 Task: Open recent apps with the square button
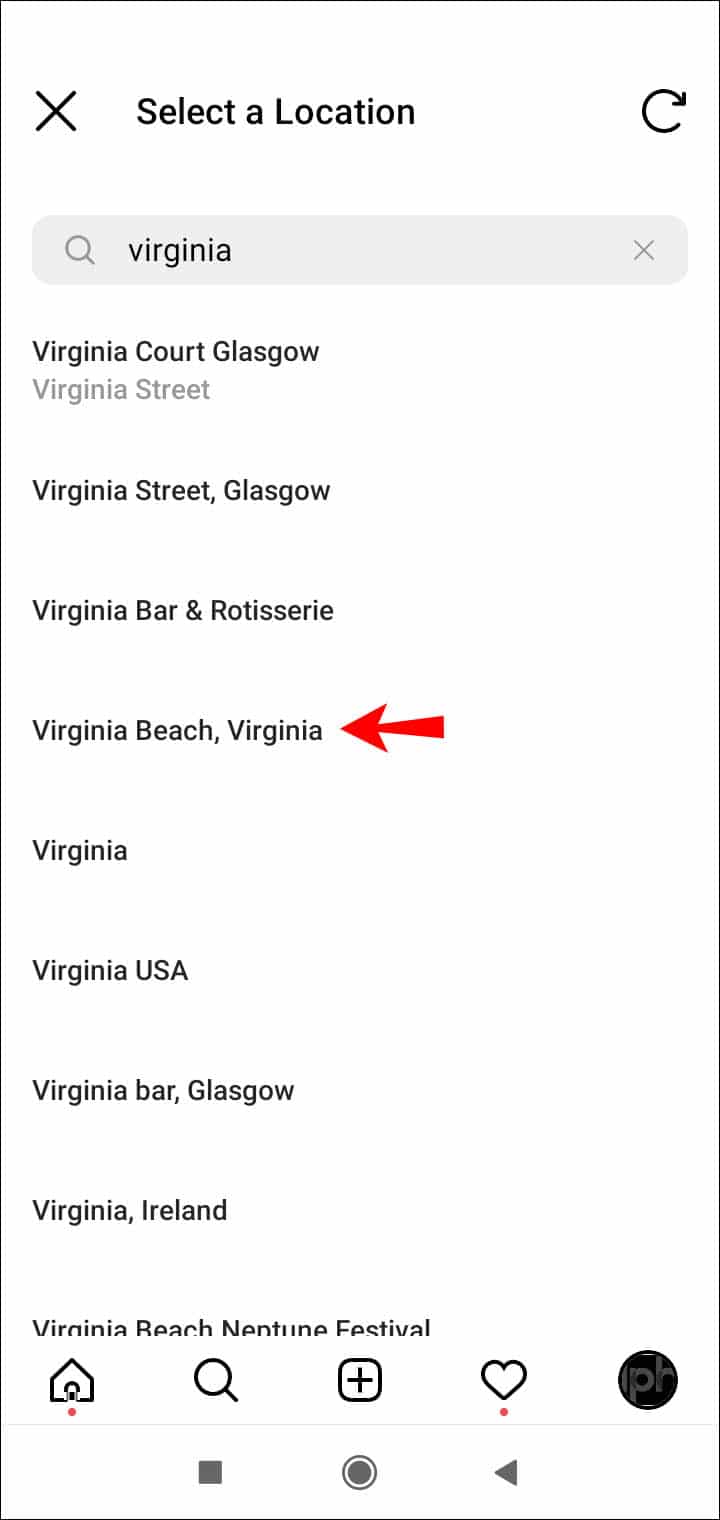click(x=210, y=1472)
